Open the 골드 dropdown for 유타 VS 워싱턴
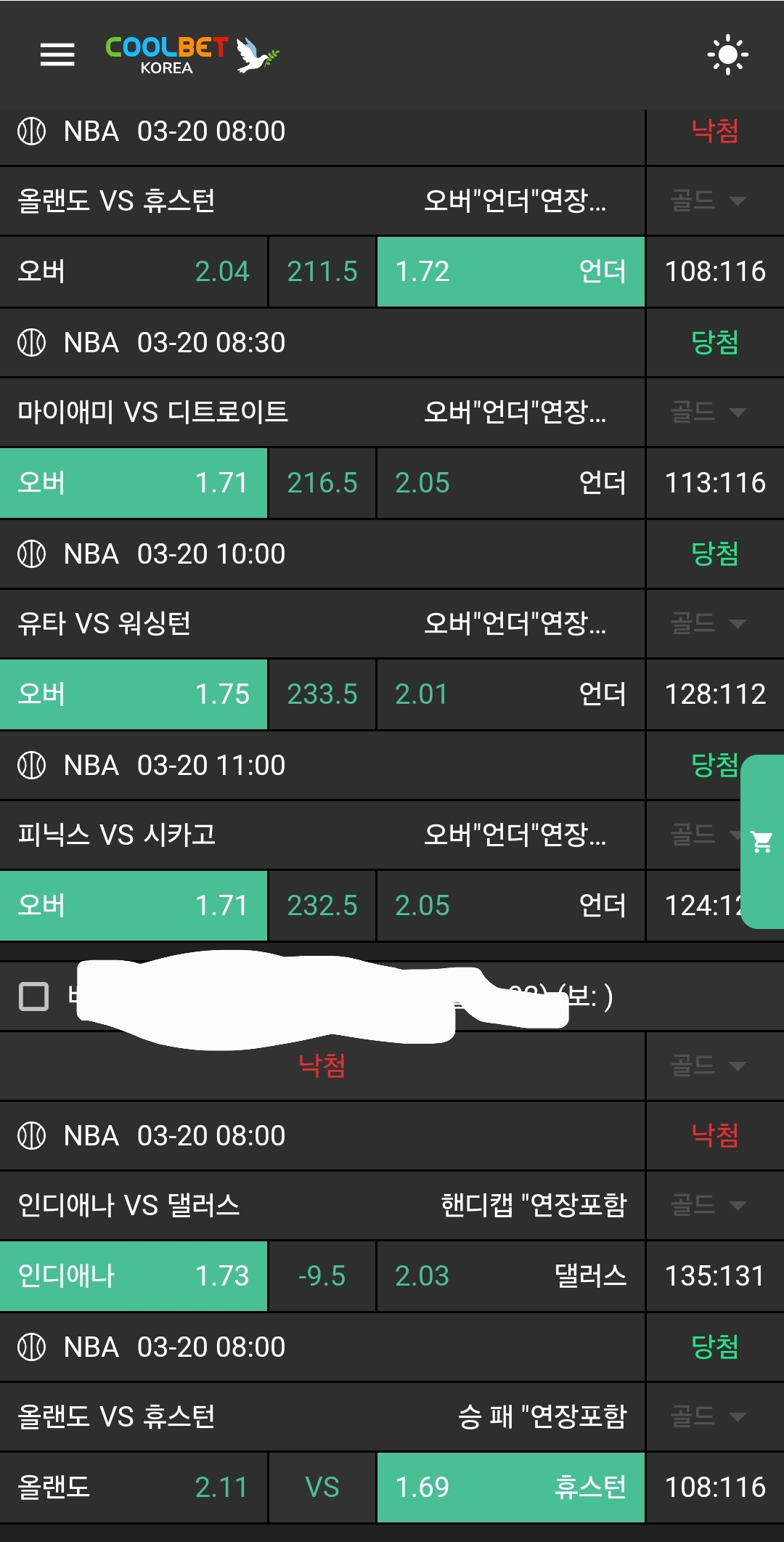The height and width of the screenshot is (1542, 784). coord(708,623)
